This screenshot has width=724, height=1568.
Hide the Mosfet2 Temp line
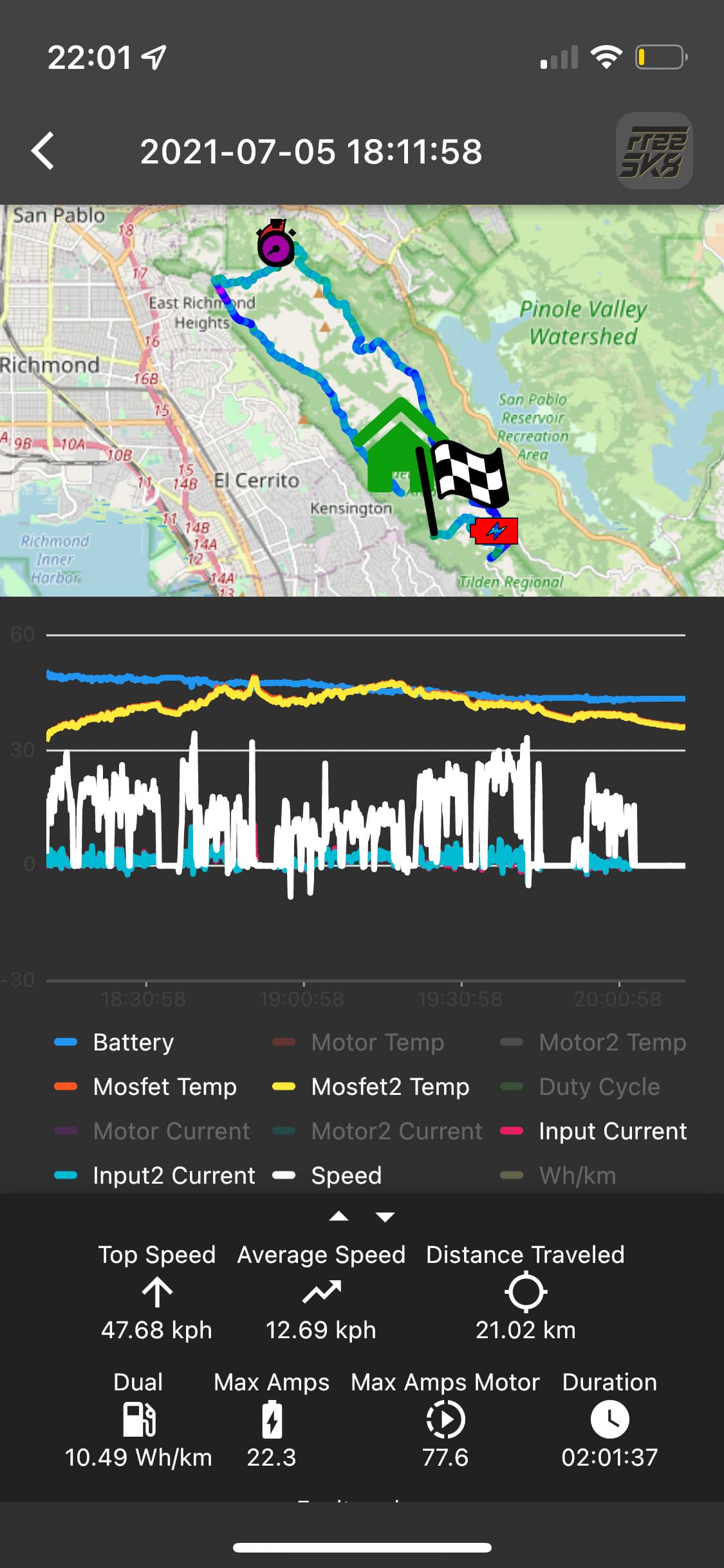(x=371, y=1087)
